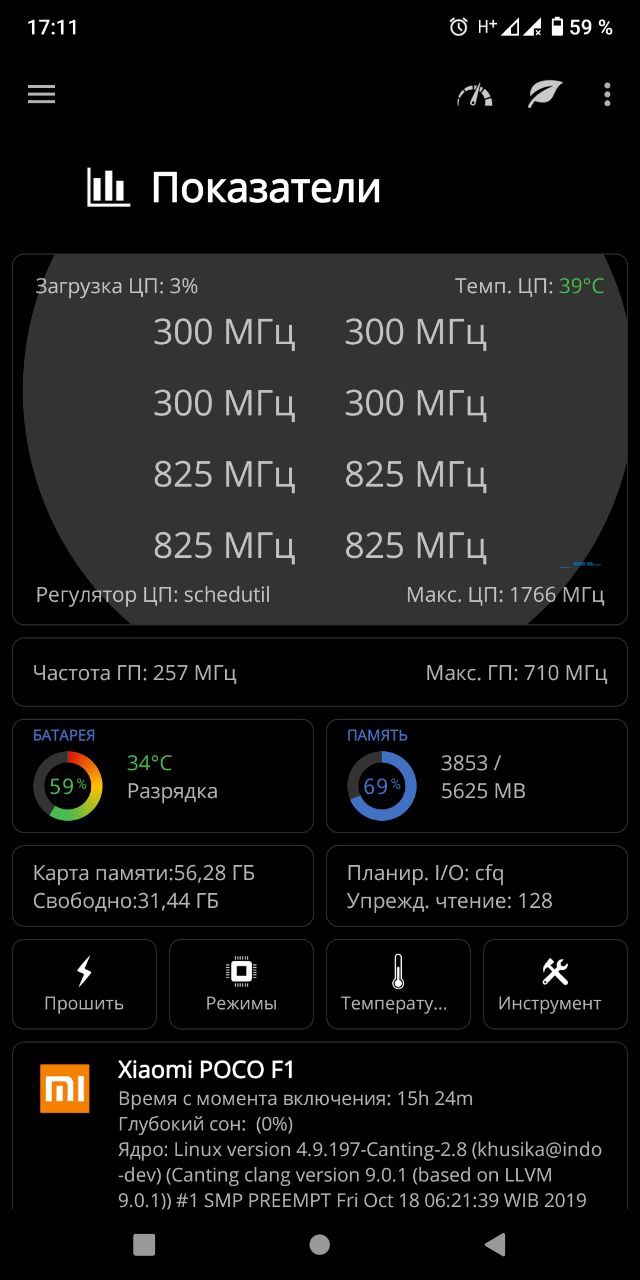
Task: Open the Температура button
Action: click(x=398, y=984)
